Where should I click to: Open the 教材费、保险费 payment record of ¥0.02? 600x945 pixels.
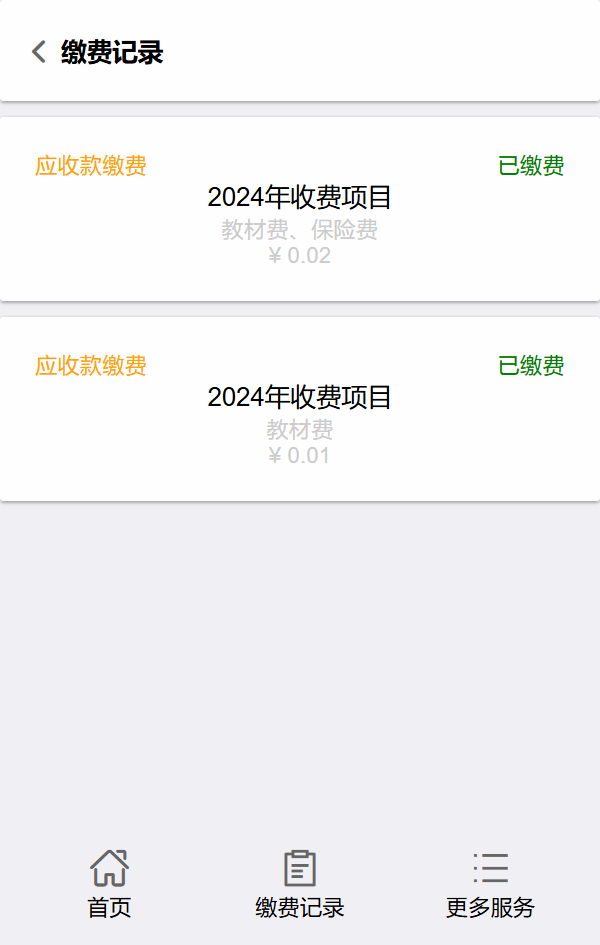(300, 210)
